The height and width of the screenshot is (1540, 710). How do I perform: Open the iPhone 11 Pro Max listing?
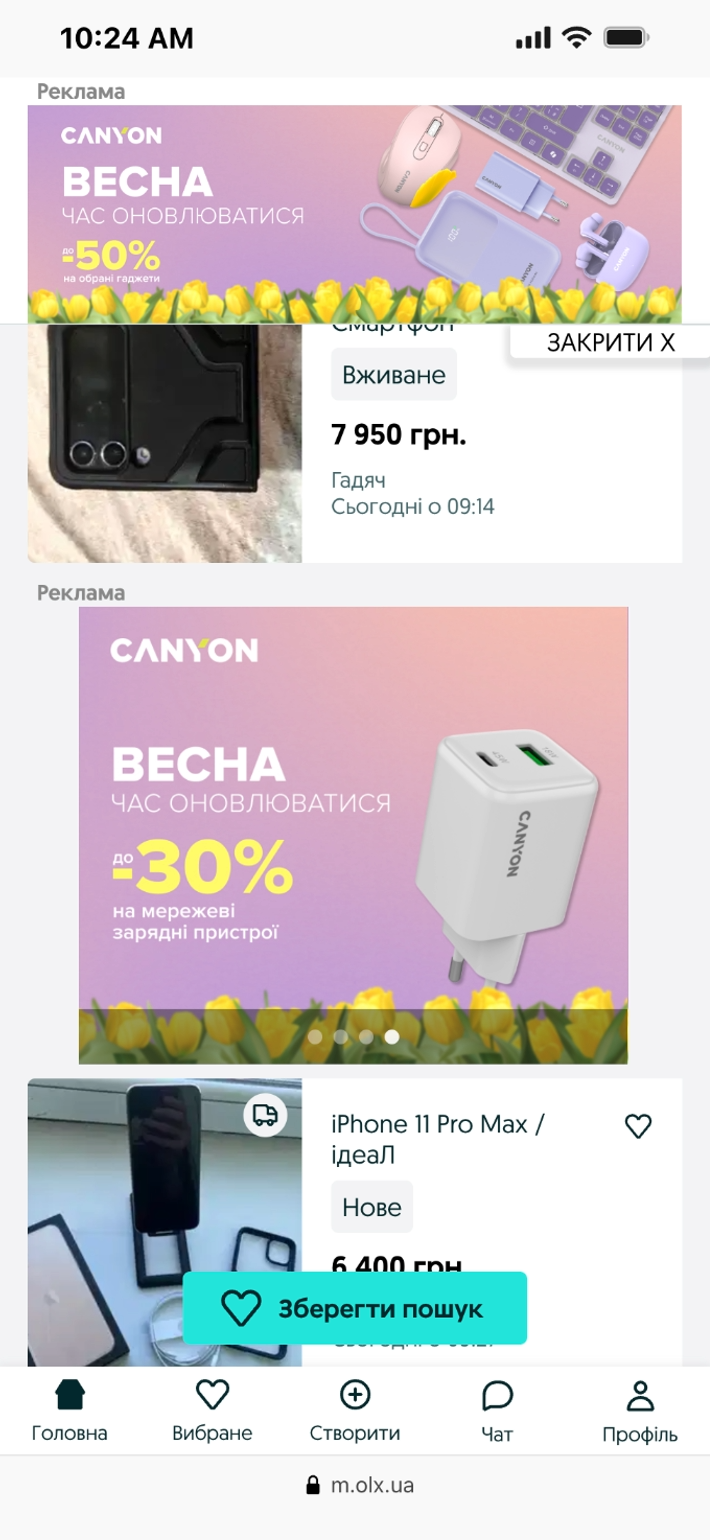[x=437, y=1139]
